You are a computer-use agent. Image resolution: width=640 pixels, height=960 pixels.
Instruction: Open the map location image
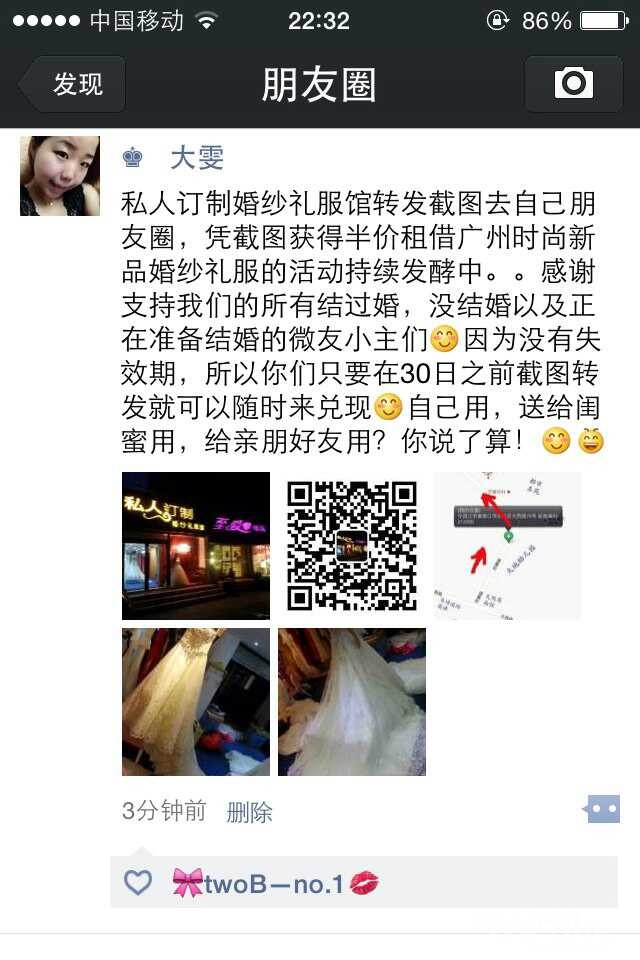507,546
